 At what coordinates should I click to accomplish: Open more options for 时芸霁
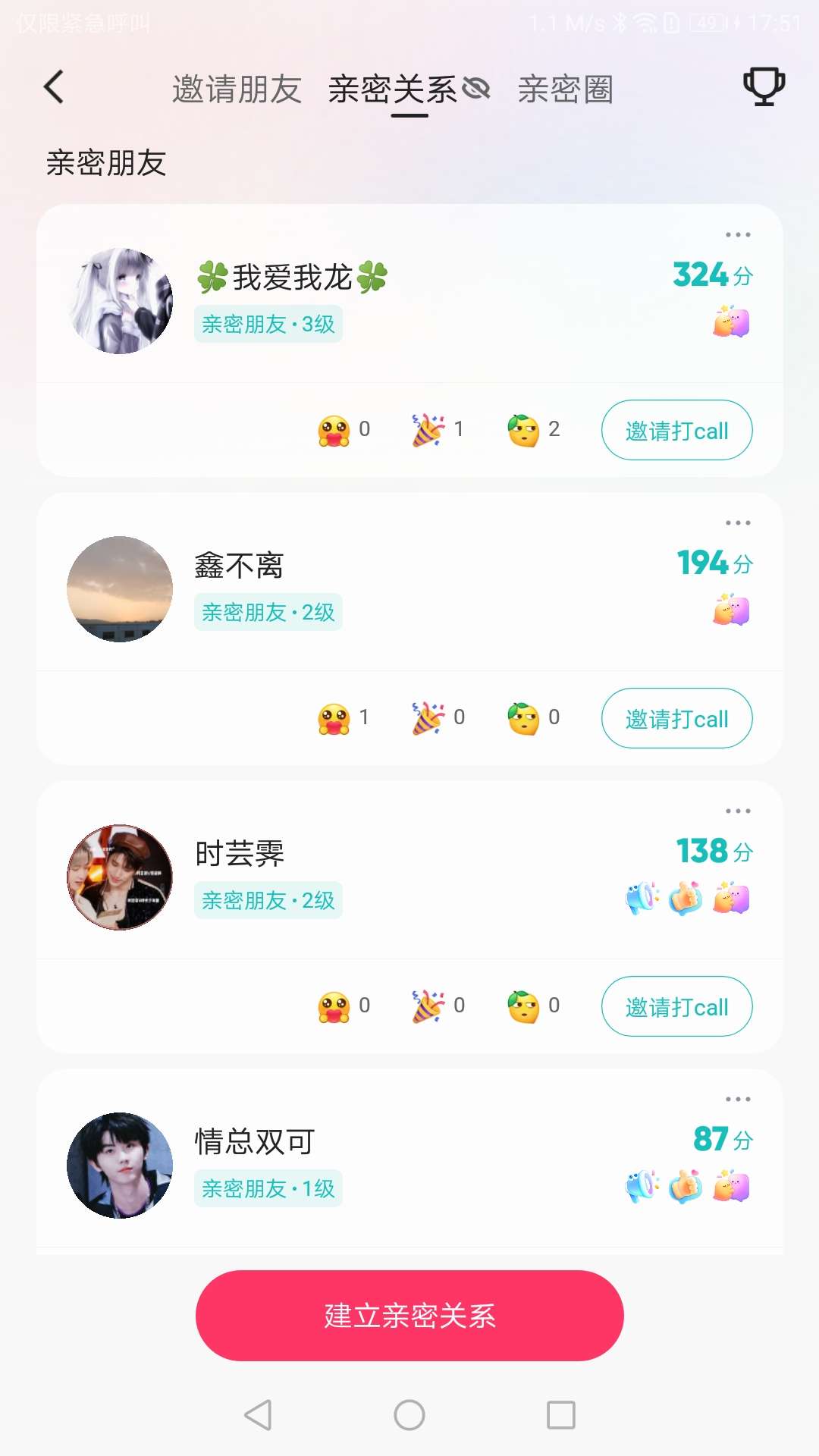tap(737, 811)
